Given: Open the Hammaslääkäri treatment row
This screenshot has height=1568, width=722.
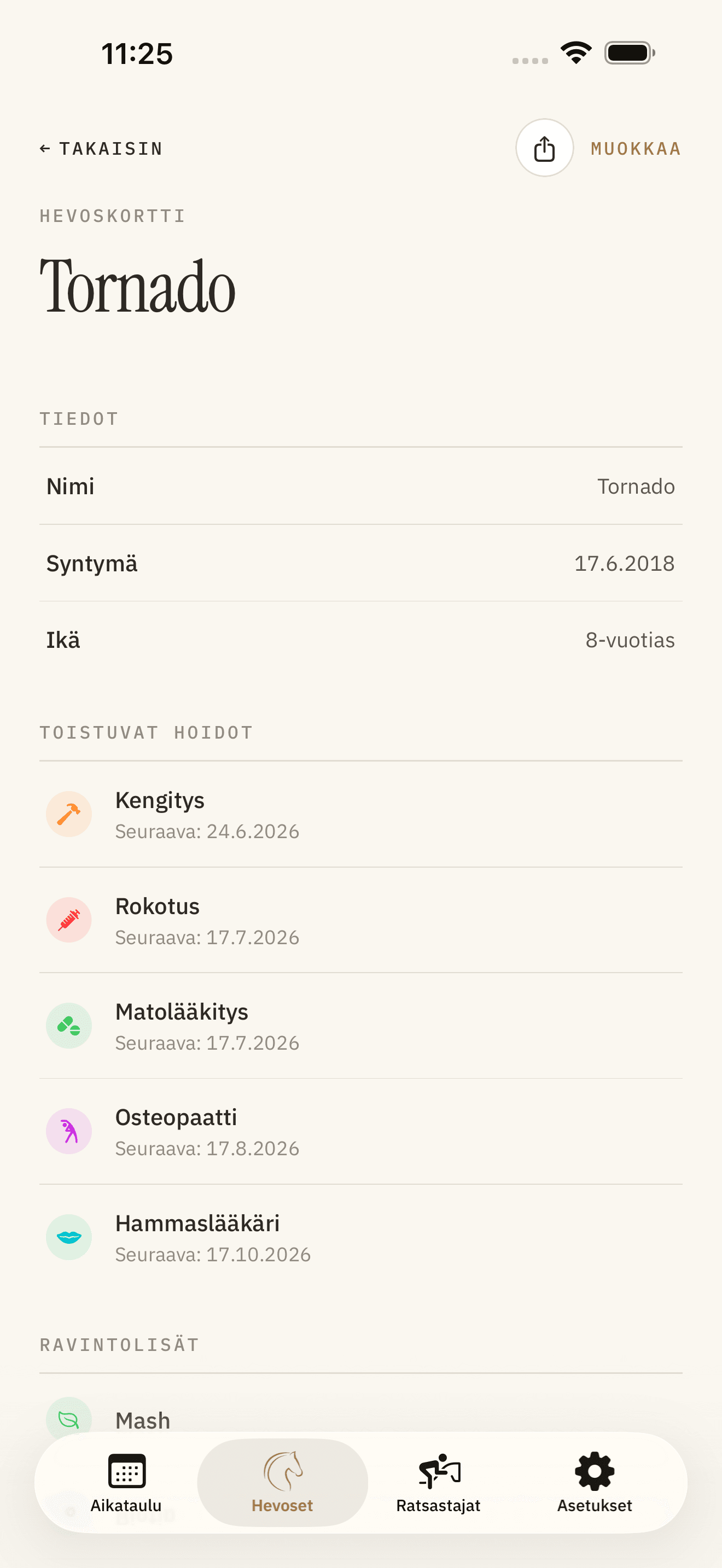Looking at the screenshot, I should tap(361, 1237).
